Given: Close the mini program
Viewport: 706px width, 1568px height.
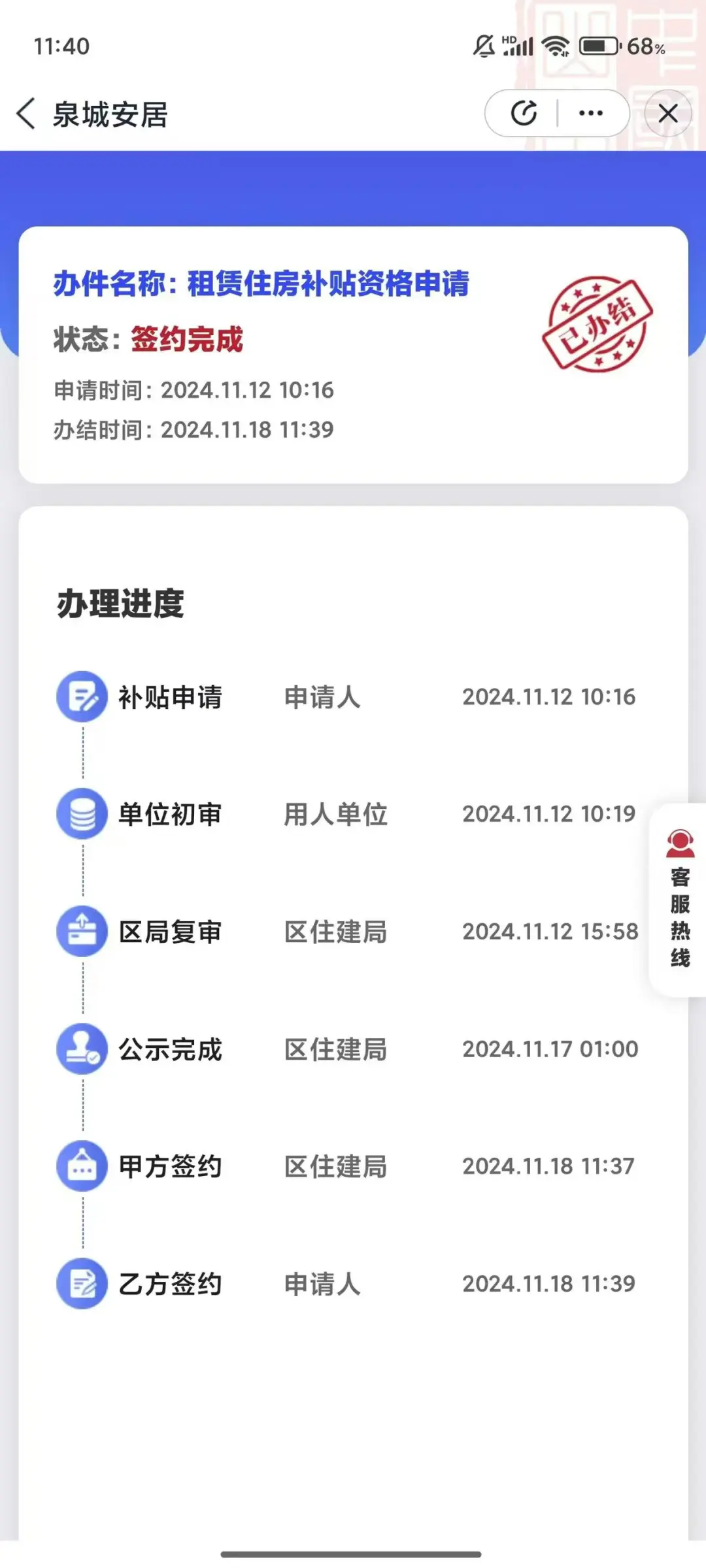Looking at the screenshot, I should [x=667, y=113].
